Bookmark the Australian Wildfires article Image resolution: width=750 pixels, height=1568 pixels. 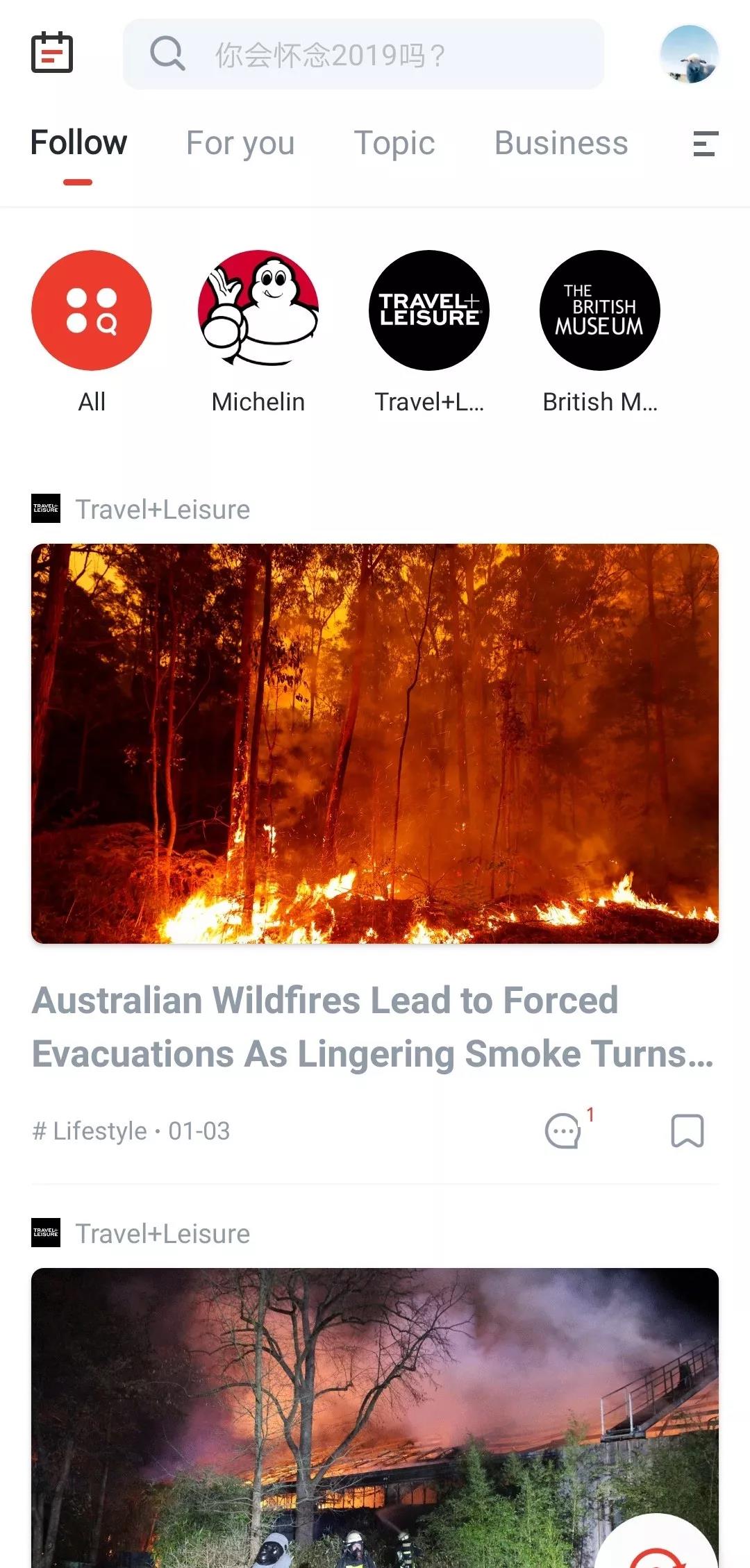point(687,1131)
